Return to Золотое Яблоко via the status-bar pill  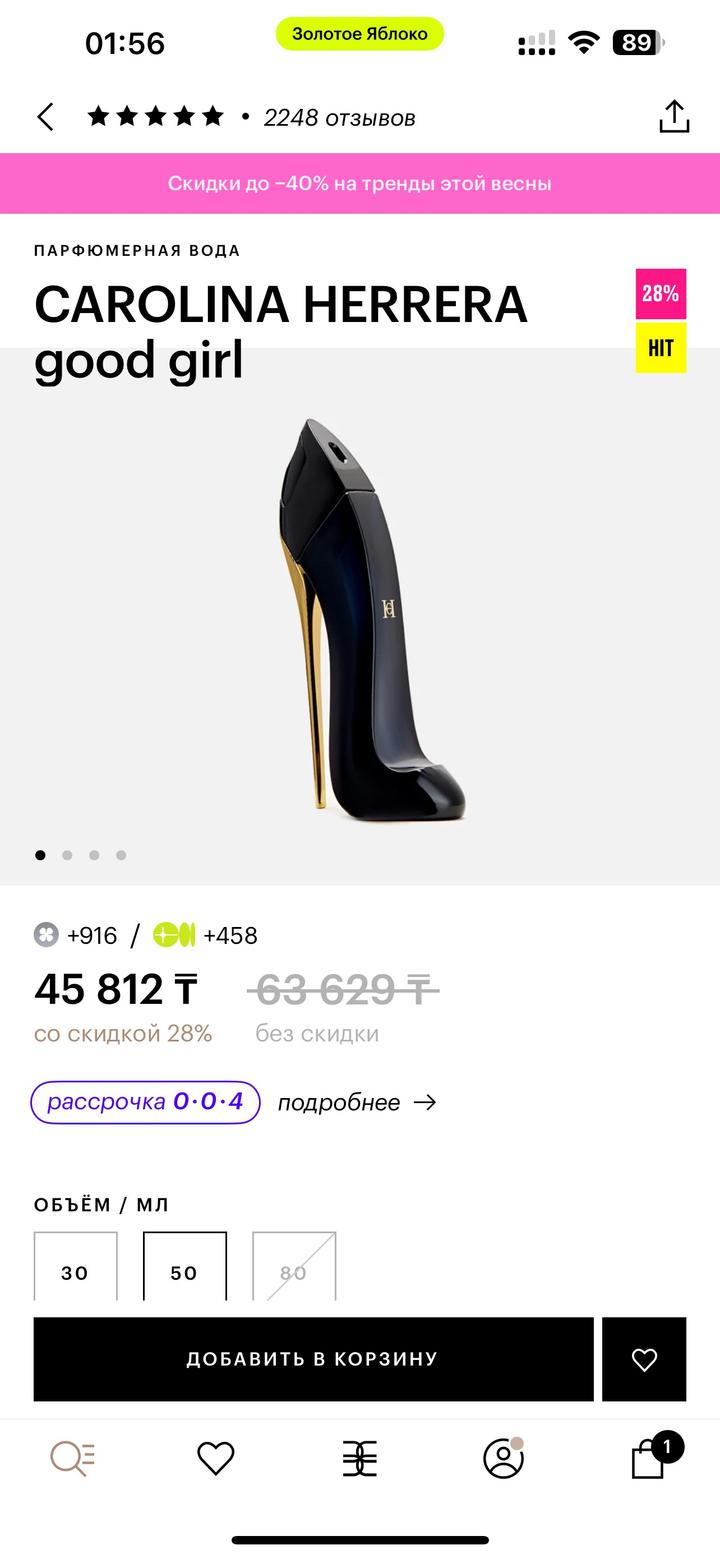pos(360,34)
